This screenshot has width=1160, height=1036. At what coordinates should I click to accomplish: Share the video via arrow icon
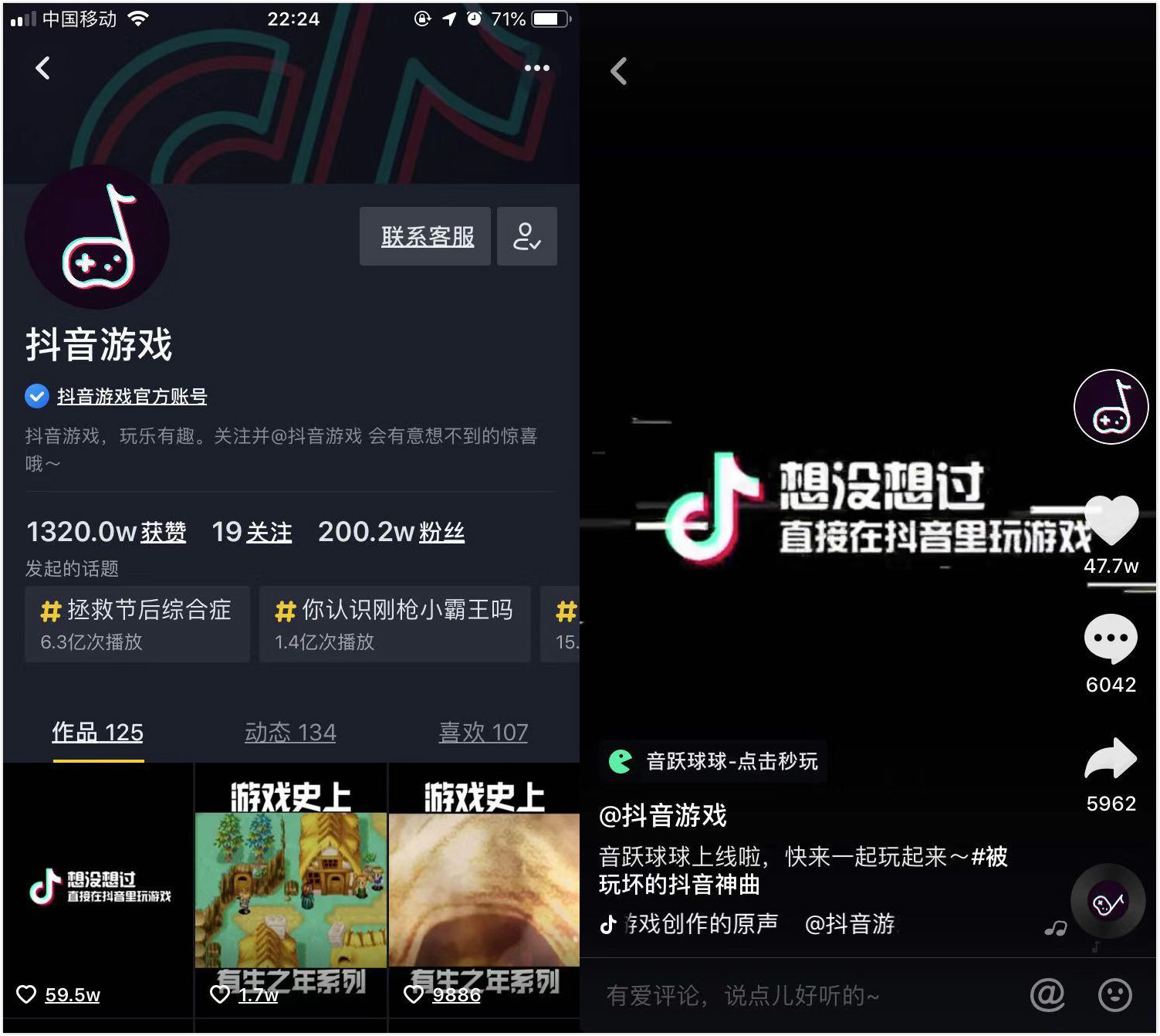tap(1111, 760)
